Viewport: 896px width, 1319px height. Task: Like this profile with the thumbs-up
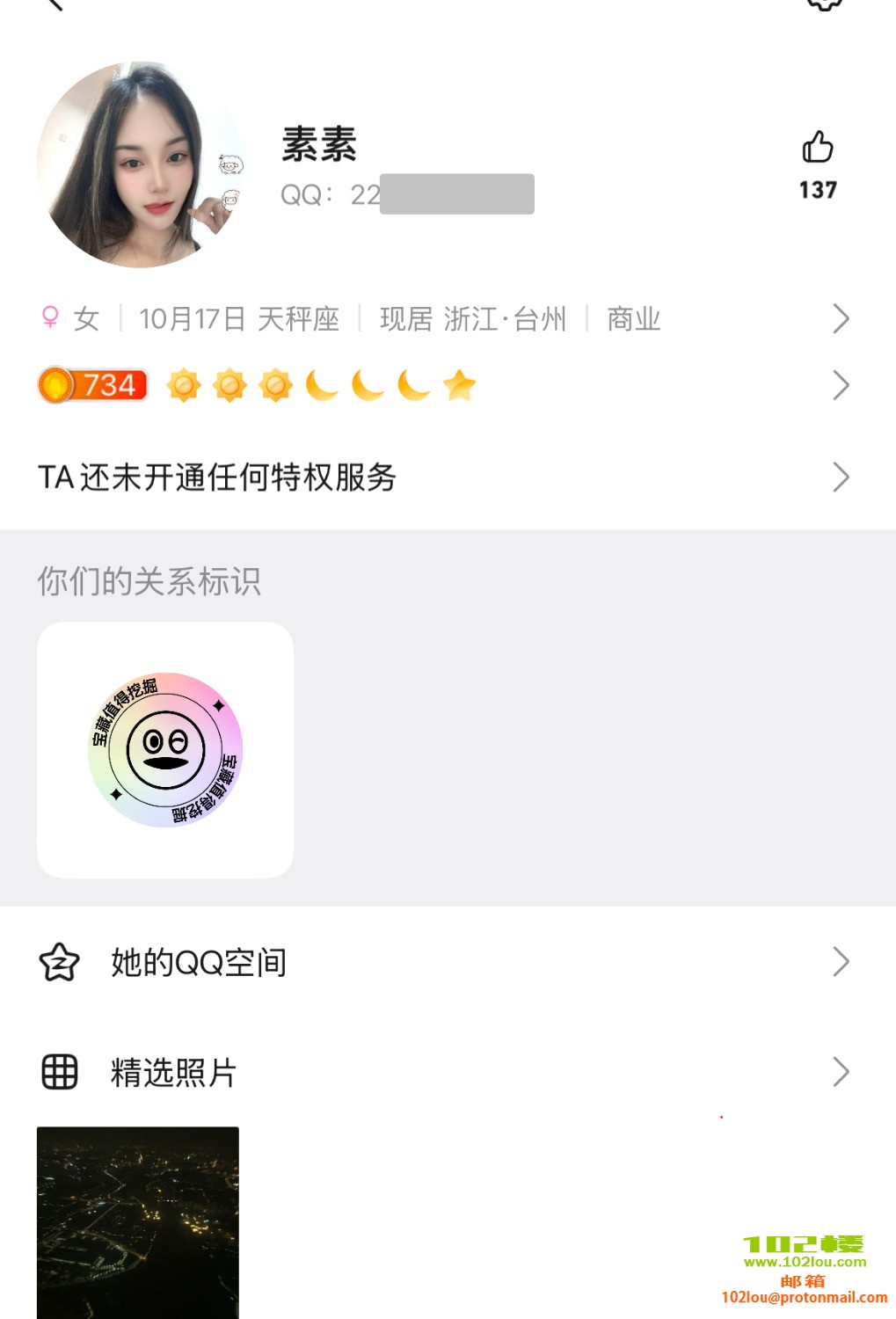(818, 148)
